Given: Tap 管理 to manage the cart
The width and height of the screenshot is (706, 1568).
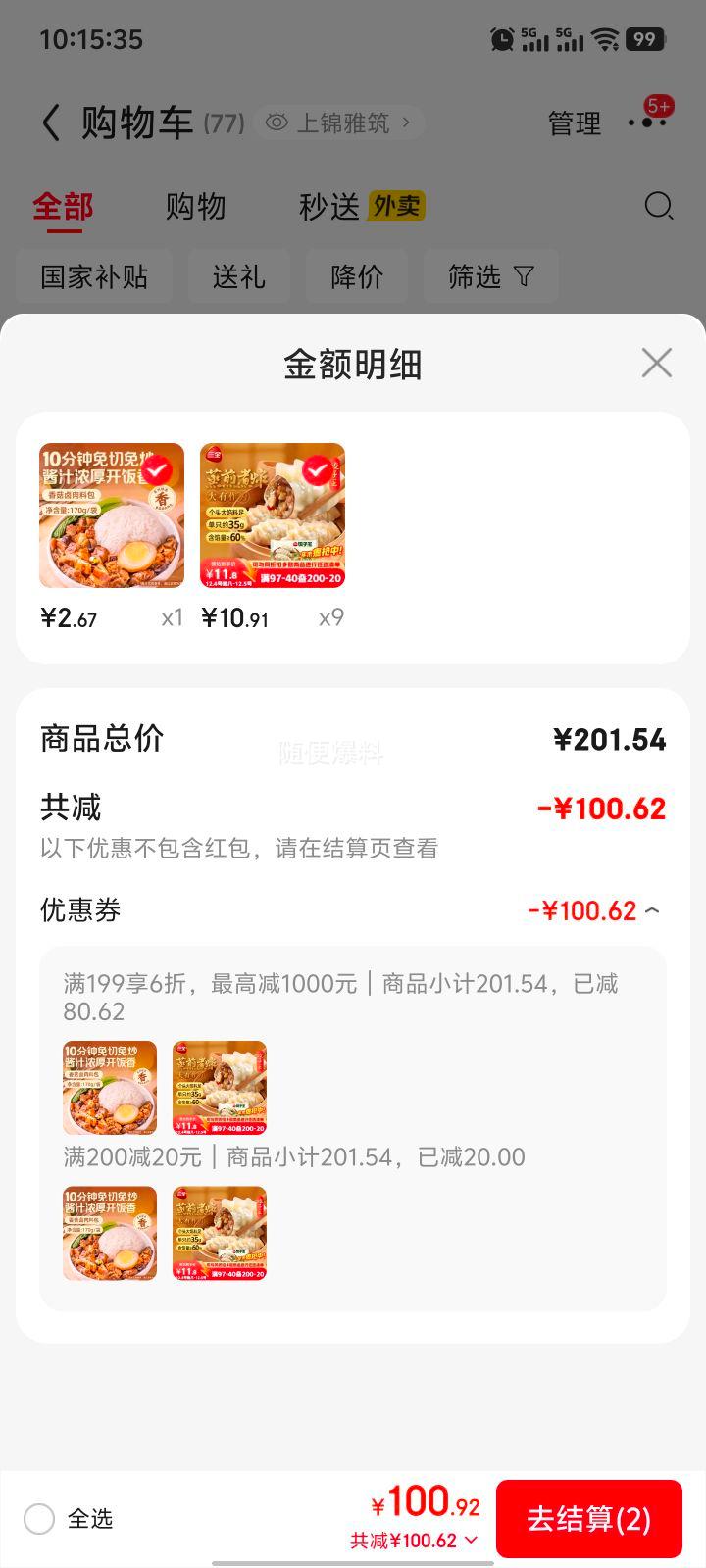Looking at the screenshot, I should (574, 123).
